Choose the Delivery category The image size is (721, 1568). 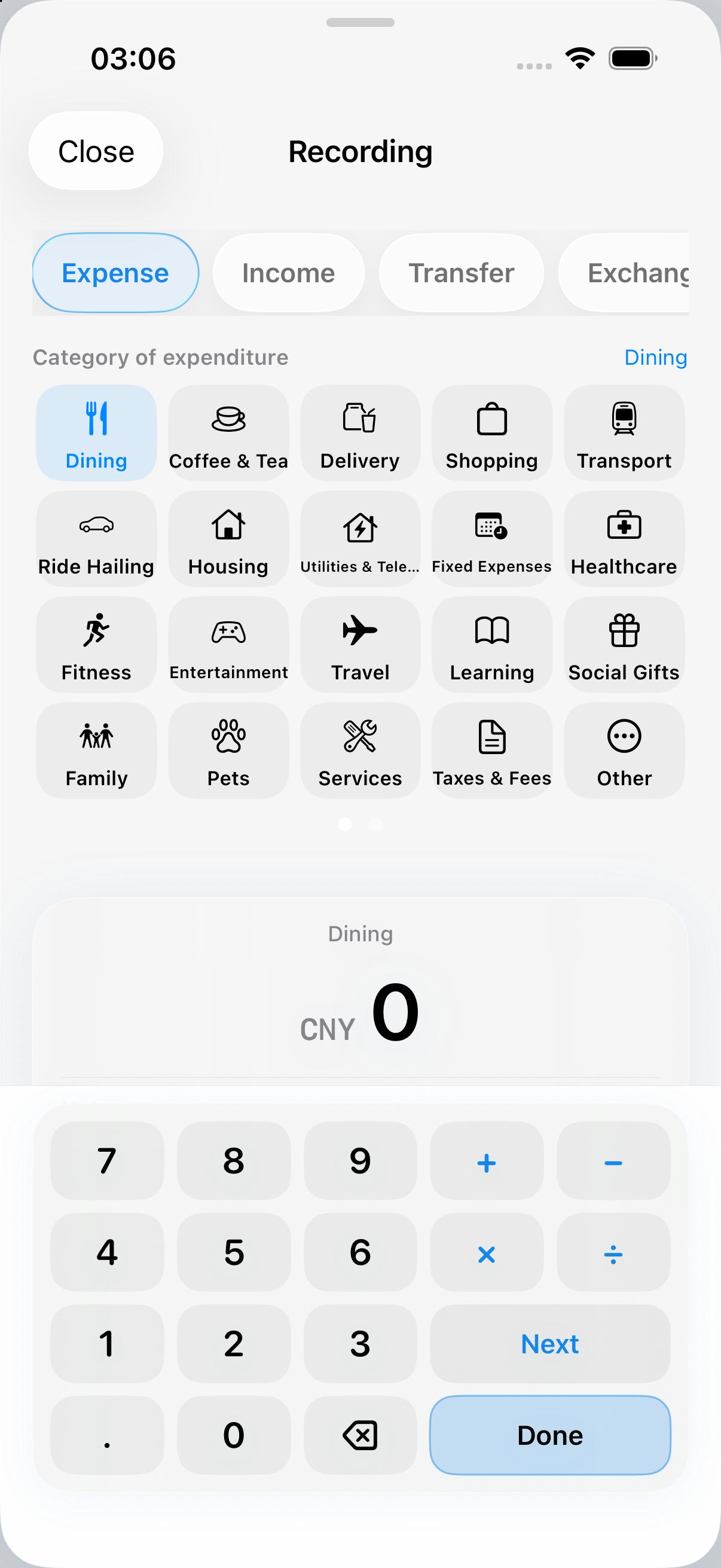[360, 433]
